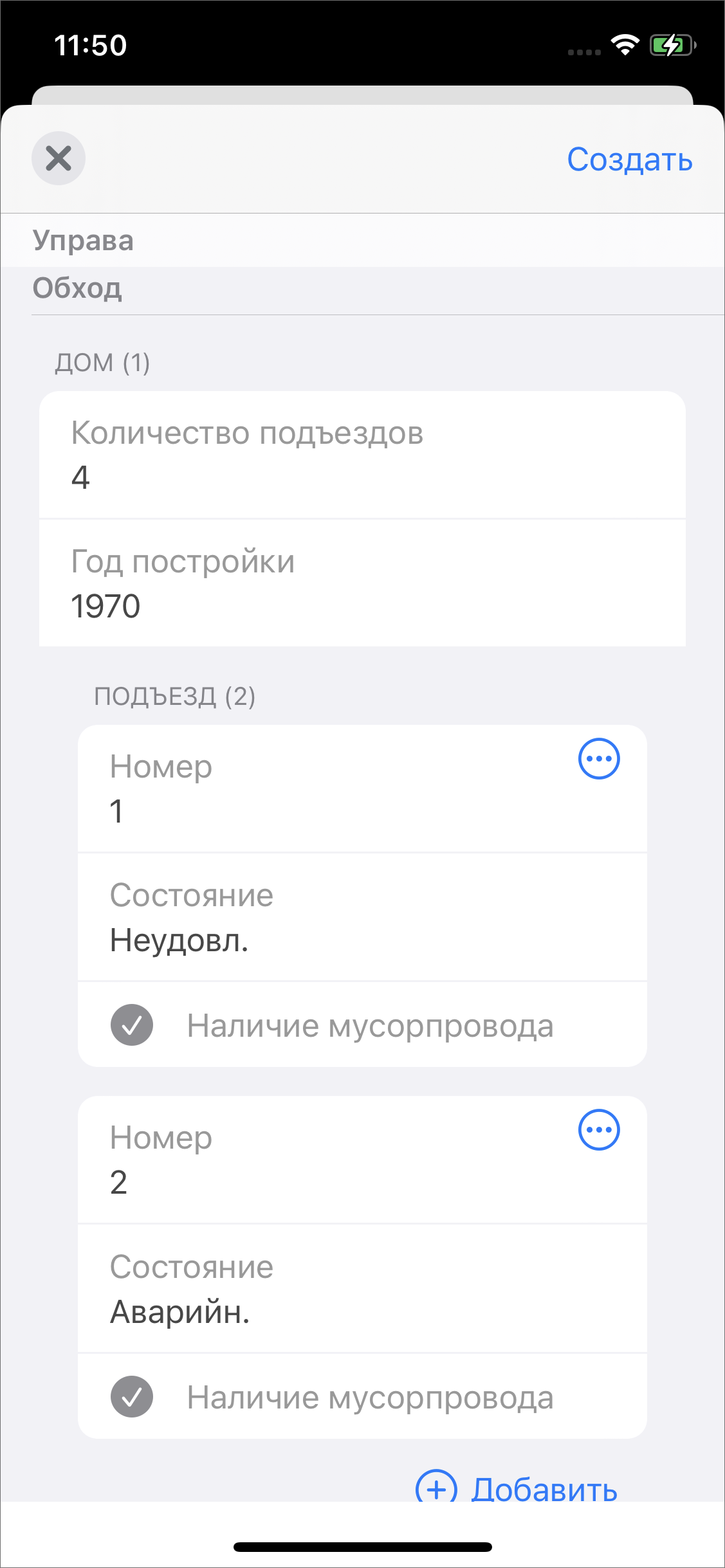
Task: Tap Создать to create the record
Action: (x=629, y=160)
